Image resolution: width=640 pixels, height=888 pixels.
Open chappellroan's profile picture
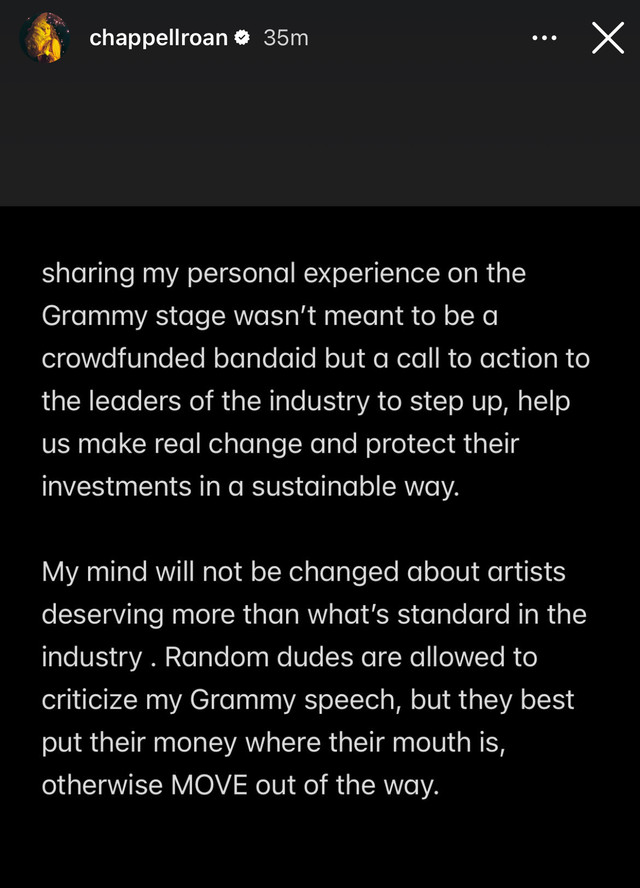point(45,39)
